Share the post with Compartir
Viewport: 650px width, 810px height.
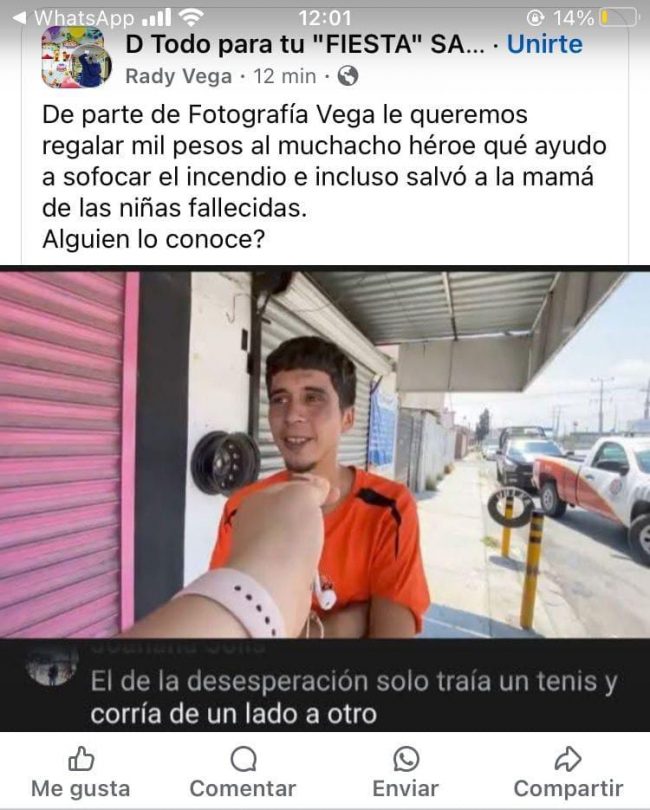[x=568, y=772]
